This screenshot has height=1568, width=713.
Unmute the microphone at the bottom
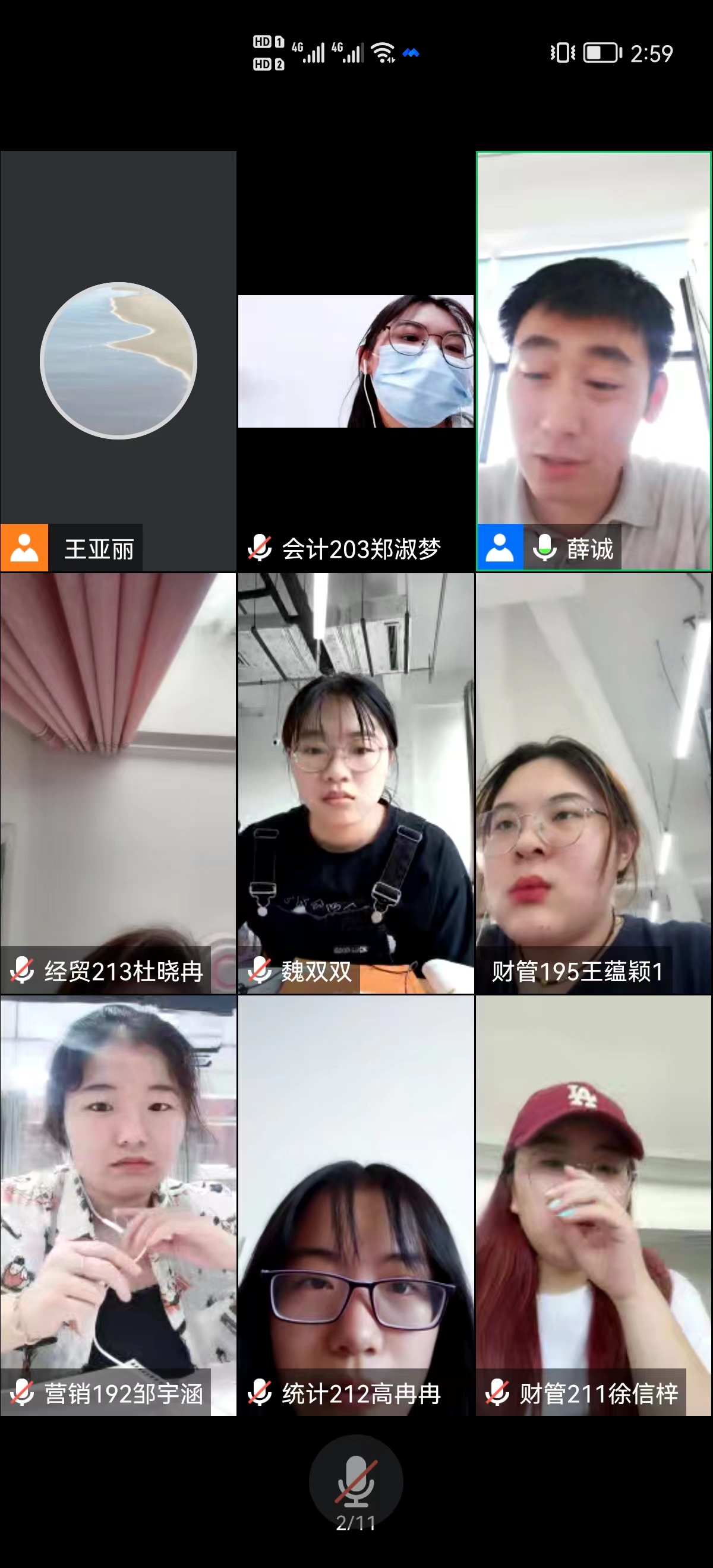[355, 1481]
